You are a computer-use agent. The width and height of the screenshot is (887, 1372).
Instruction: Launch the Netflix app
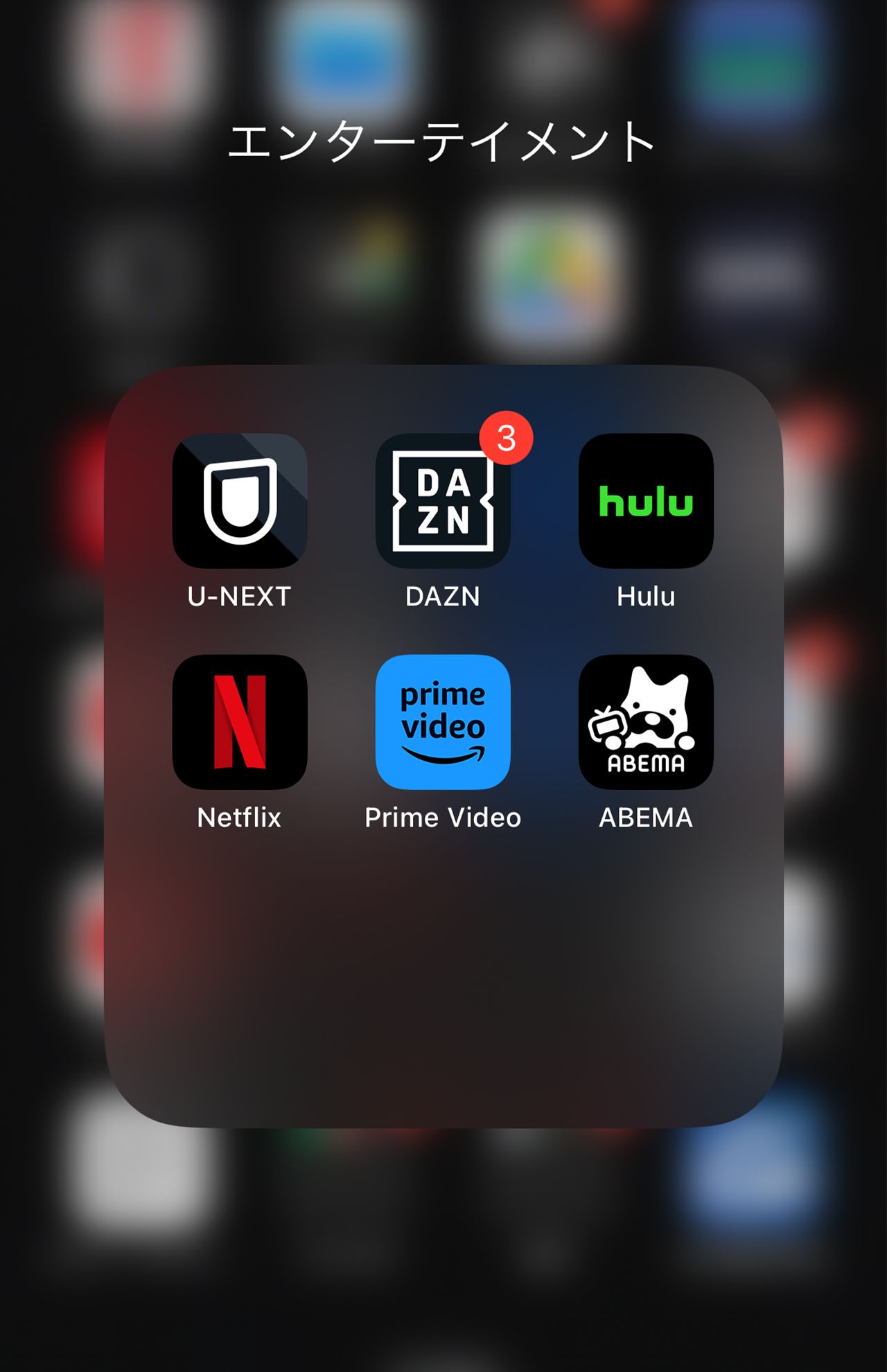pos(240,722)
